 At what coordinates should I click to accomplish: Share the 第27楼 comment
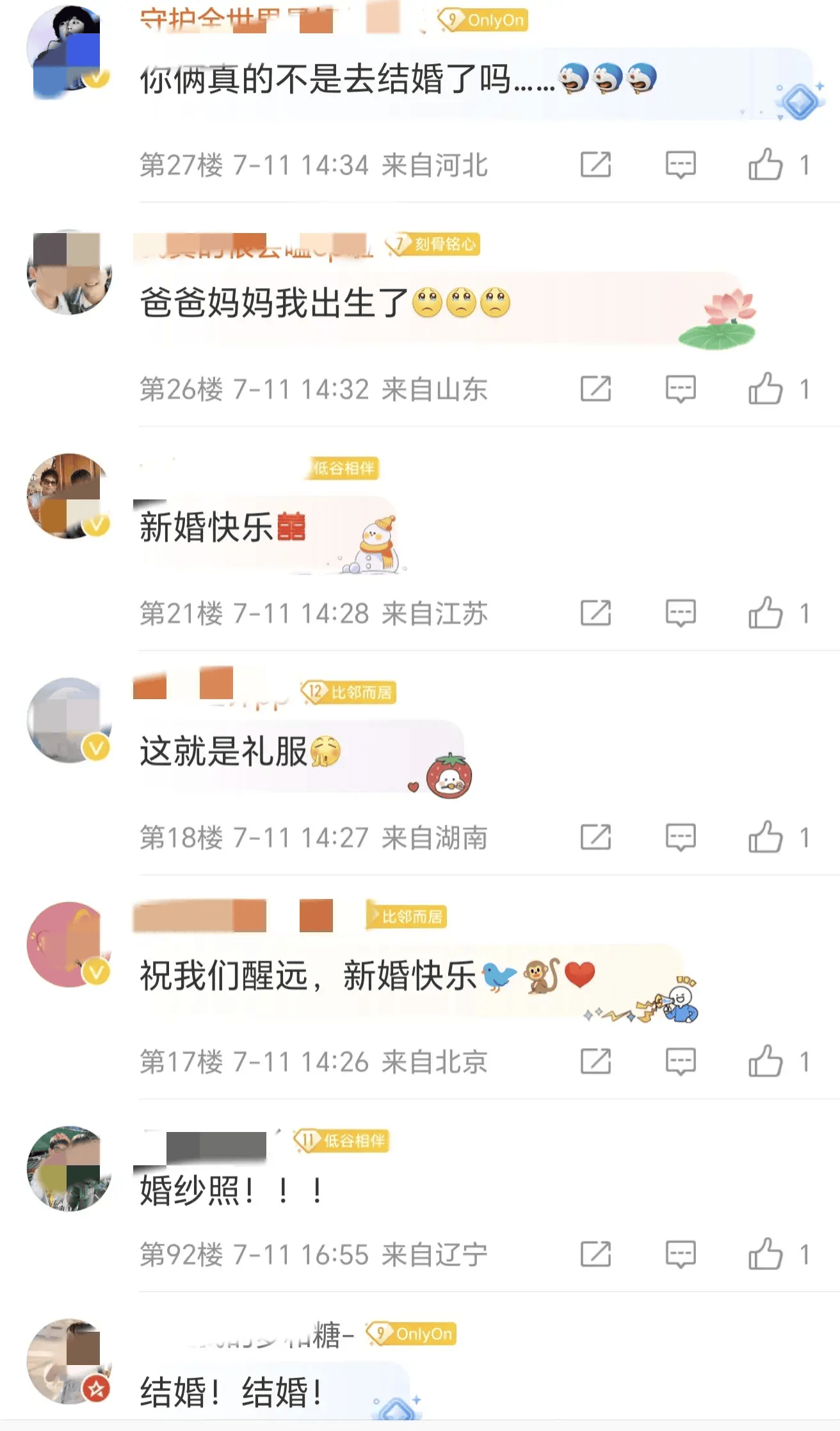[x=595, y=165]
